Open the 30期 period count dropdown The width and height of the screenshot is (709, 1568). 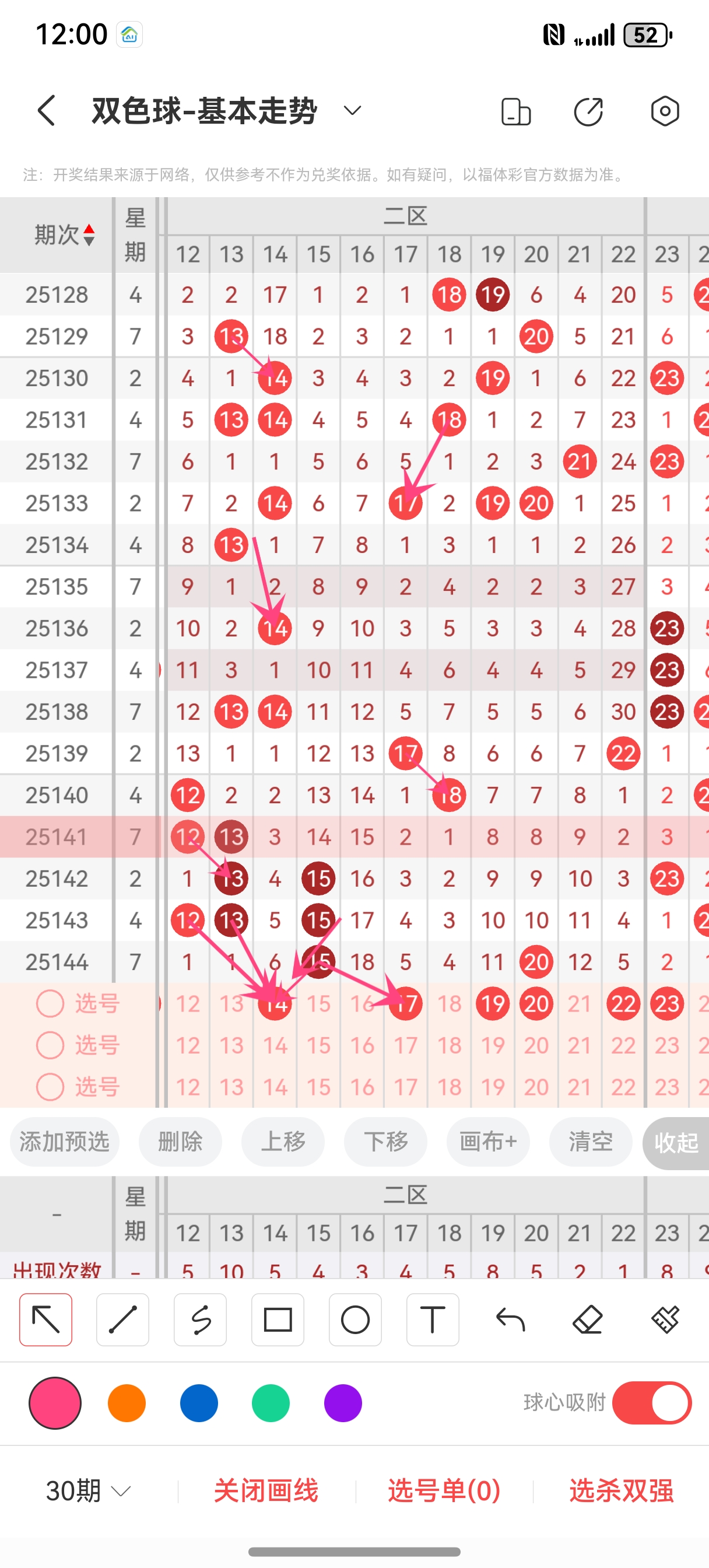(89, 1492)
